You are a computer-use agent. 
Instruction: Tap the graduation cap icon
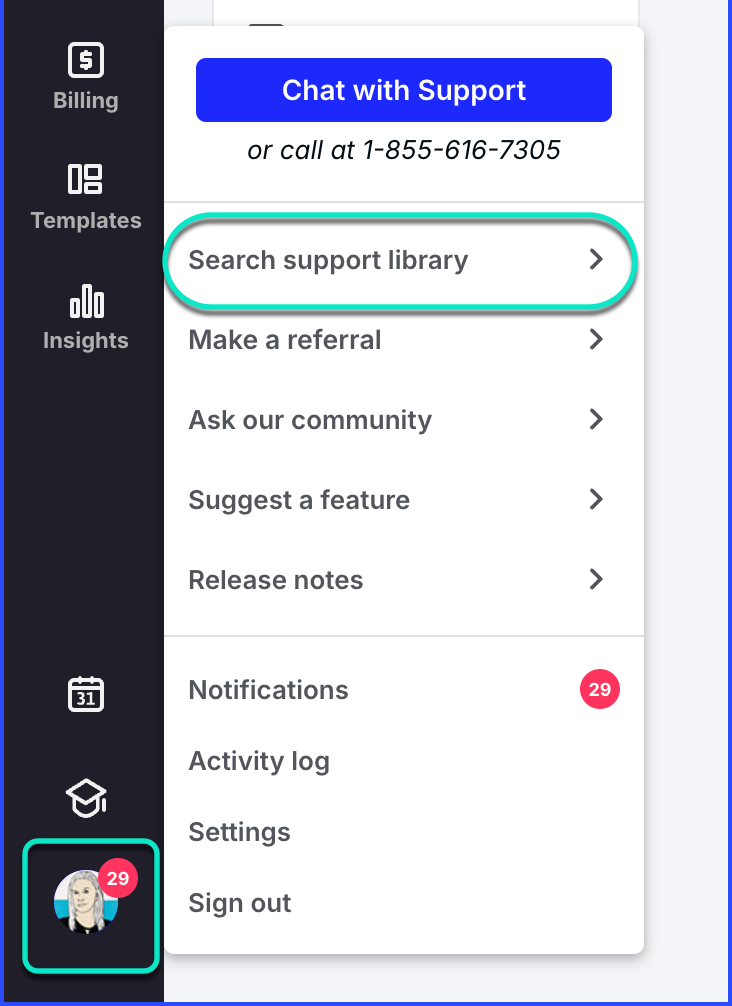click(86, 798)
